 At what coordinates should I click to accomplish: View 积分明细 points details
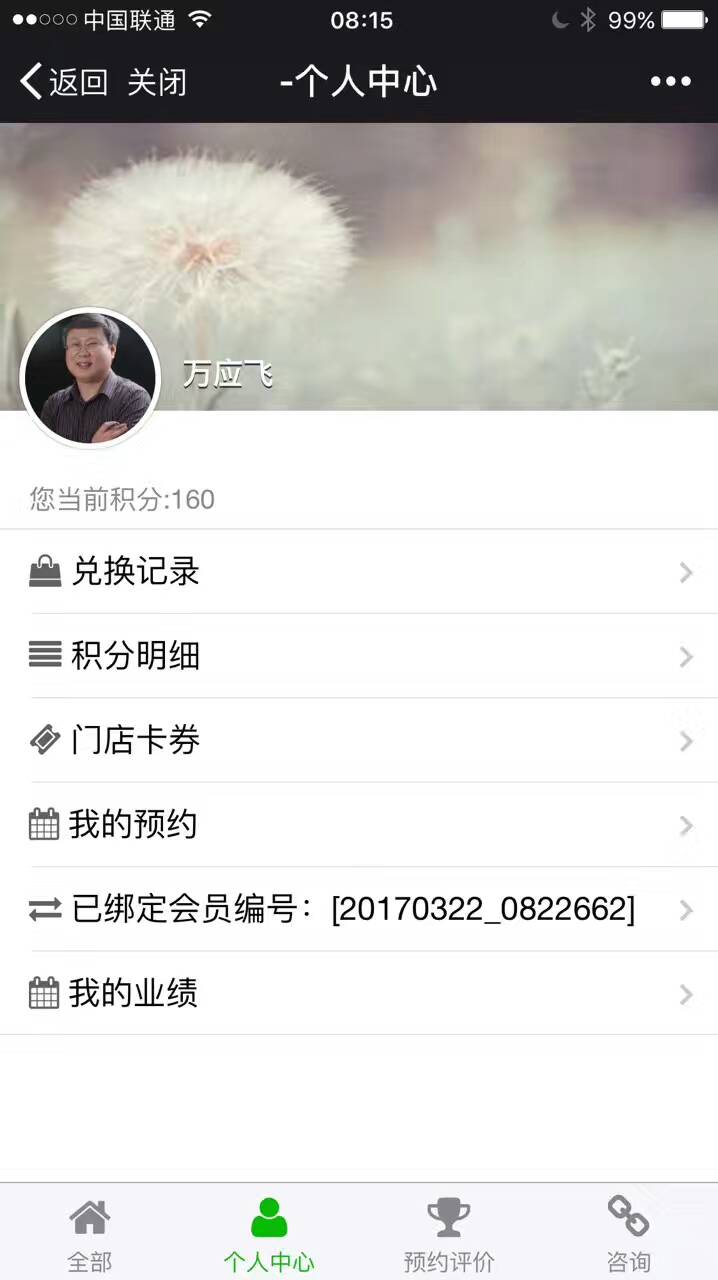pos(359,656)
